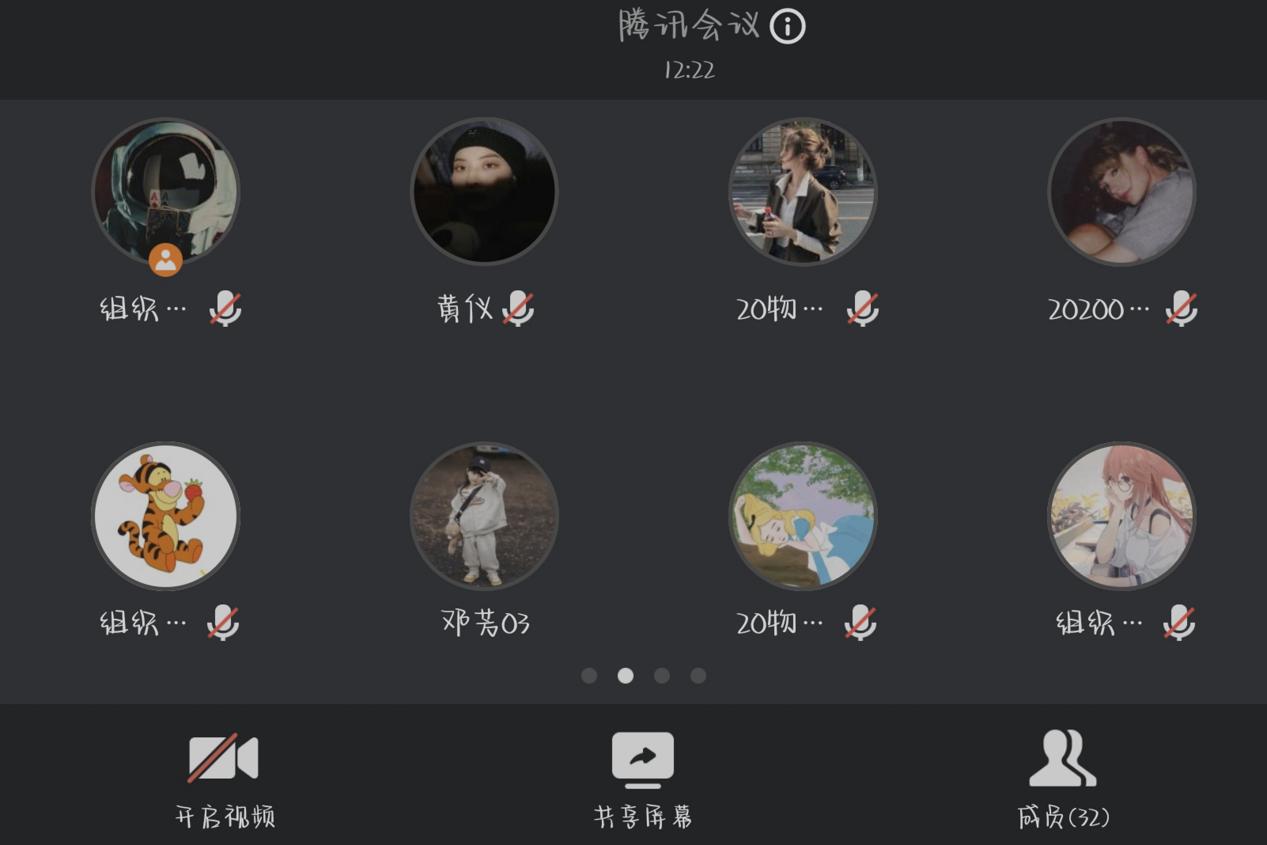
Task: Select participant 邓芳03's avatar
Action: (x=484, y=516)
